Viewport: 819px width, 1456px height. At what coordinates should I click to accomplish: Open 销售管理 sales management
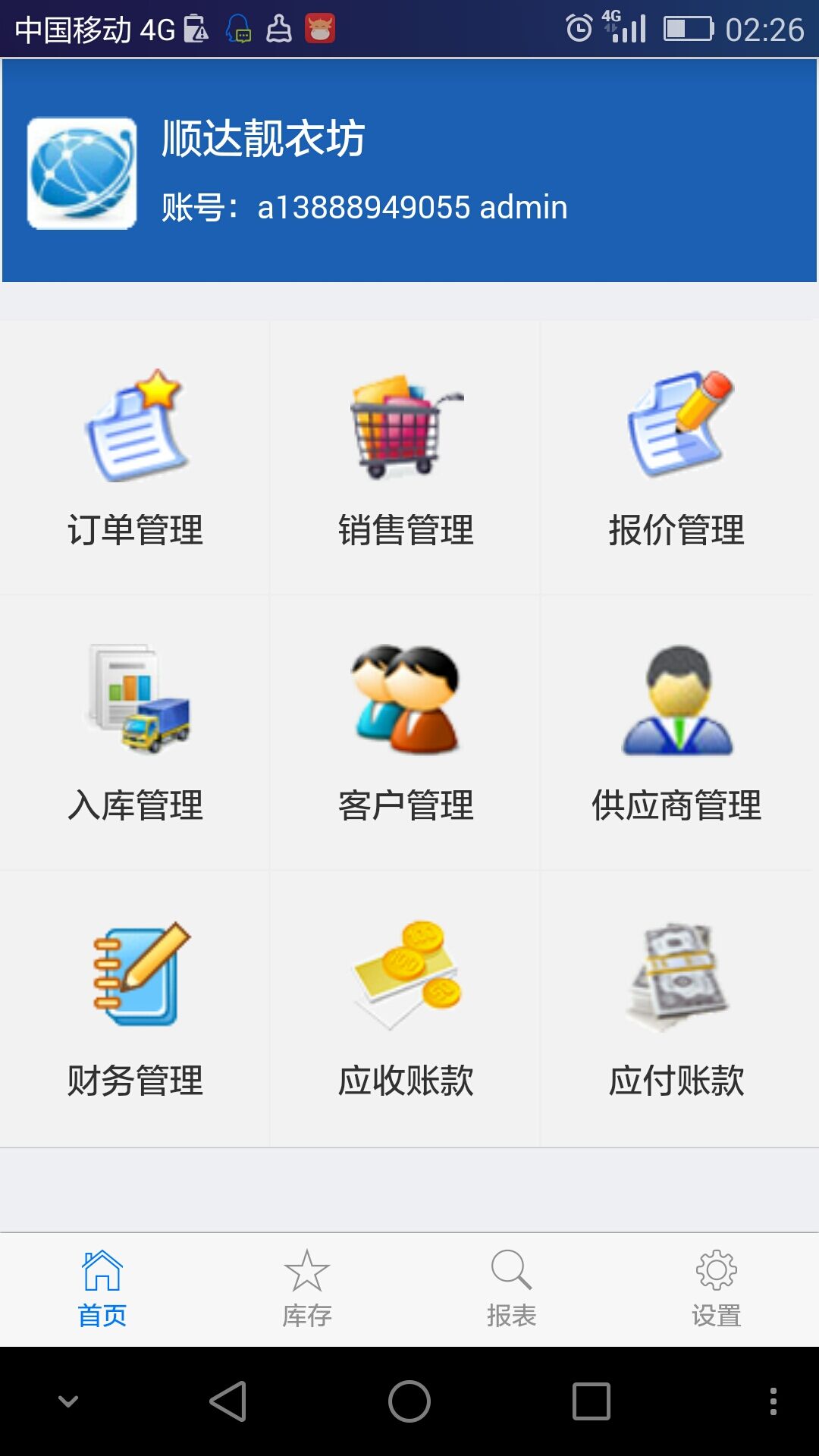[406, 457]
